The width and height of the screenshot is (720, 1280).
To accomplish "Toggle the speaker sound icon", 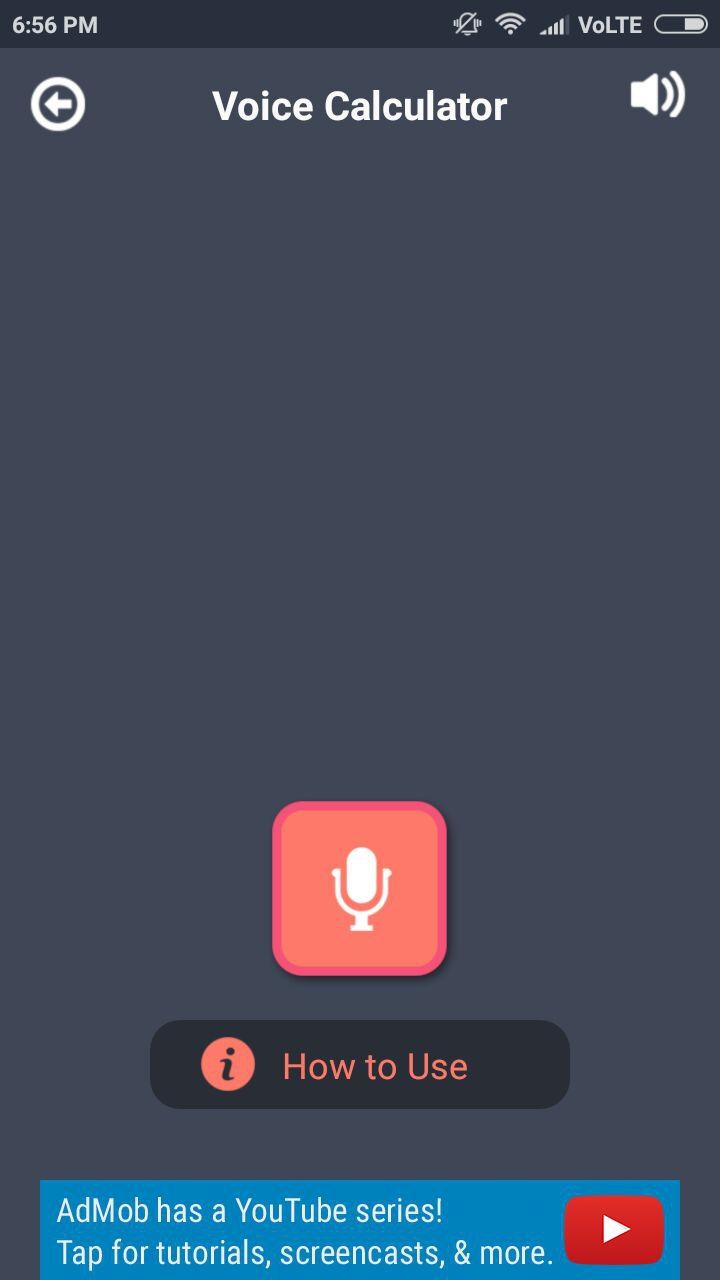I will click(657, 95).
